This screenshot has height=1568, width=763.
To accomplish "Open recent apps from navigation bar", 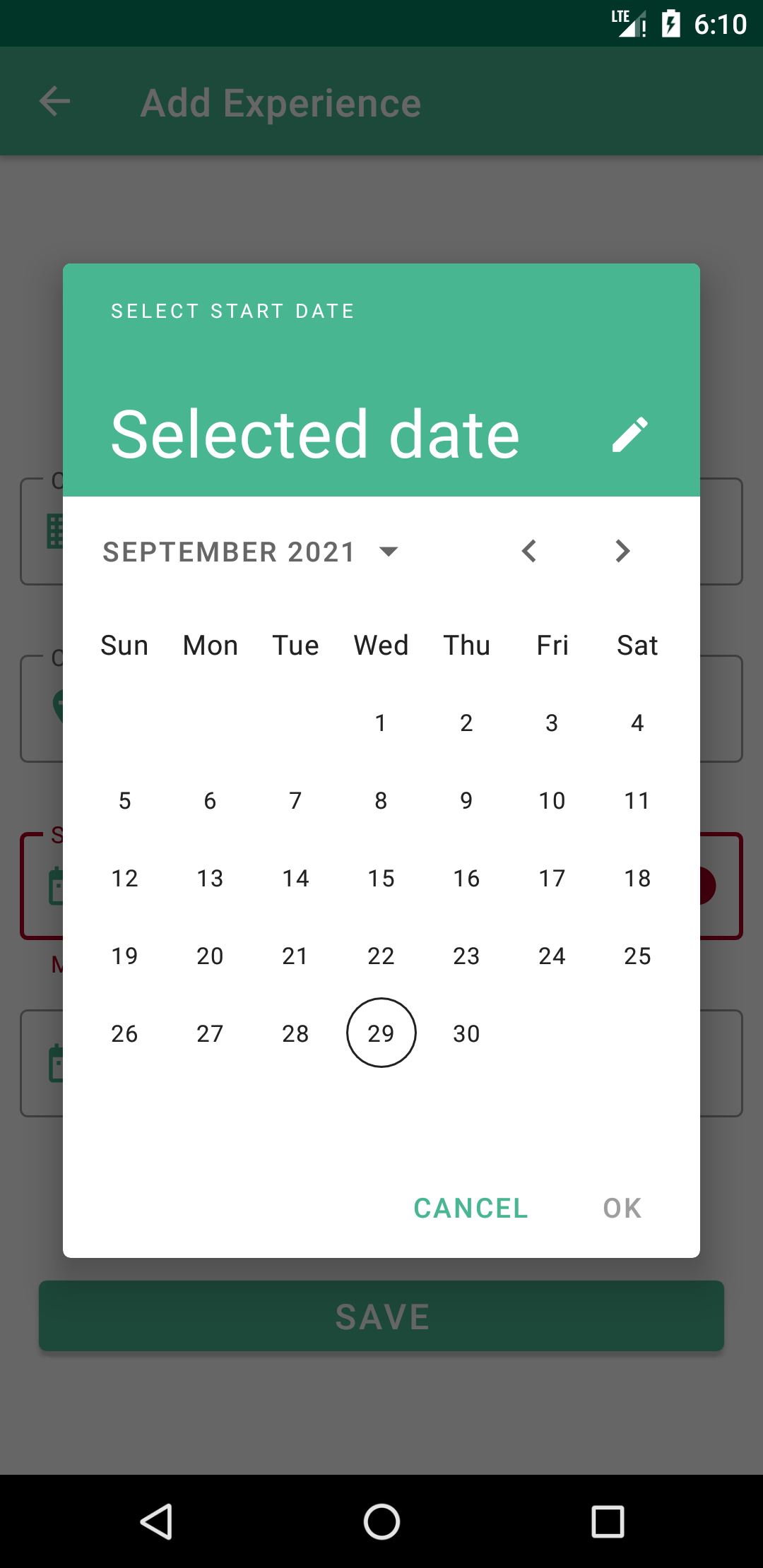I will tap(608, 1521).
